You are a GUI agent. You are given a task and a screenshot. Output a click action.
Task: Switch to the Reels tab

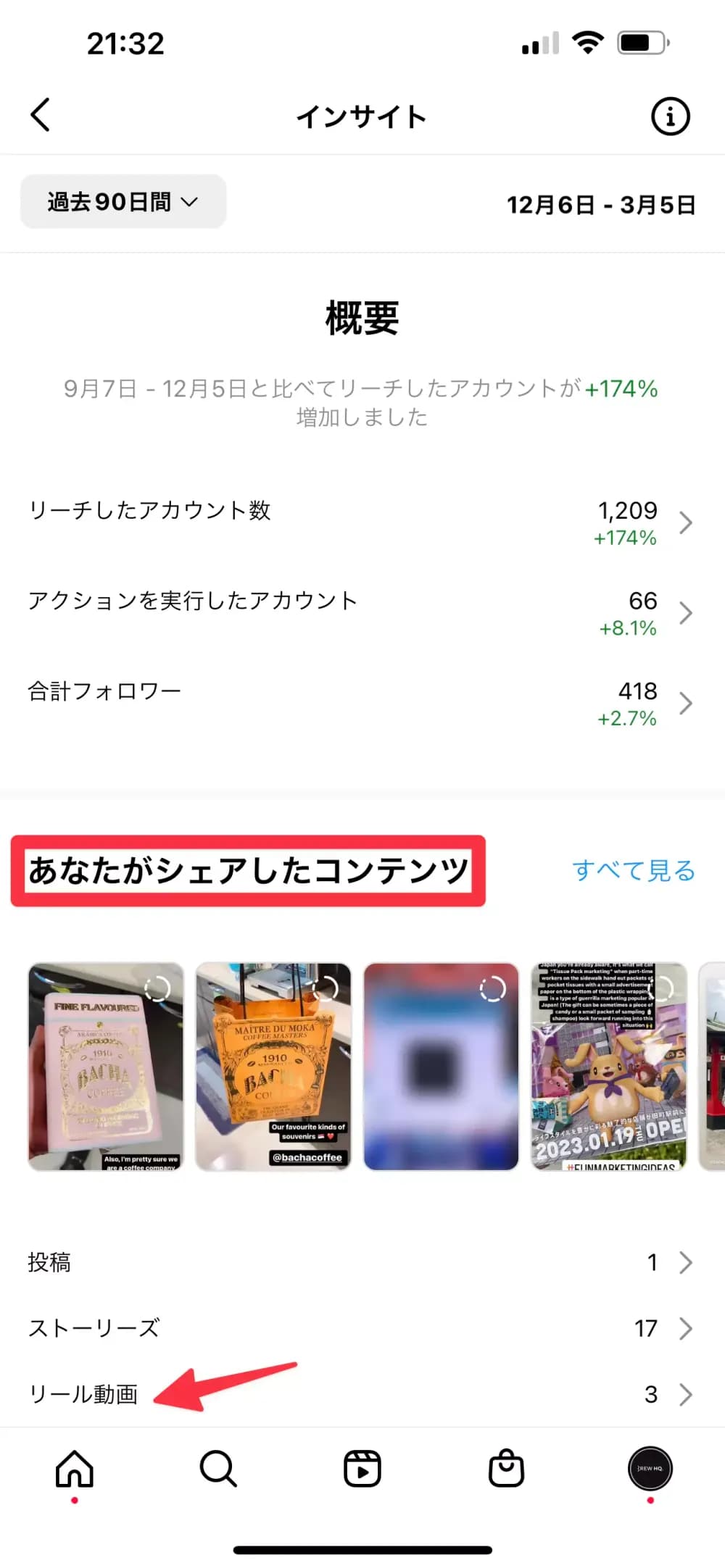(x=362, y=1469)
